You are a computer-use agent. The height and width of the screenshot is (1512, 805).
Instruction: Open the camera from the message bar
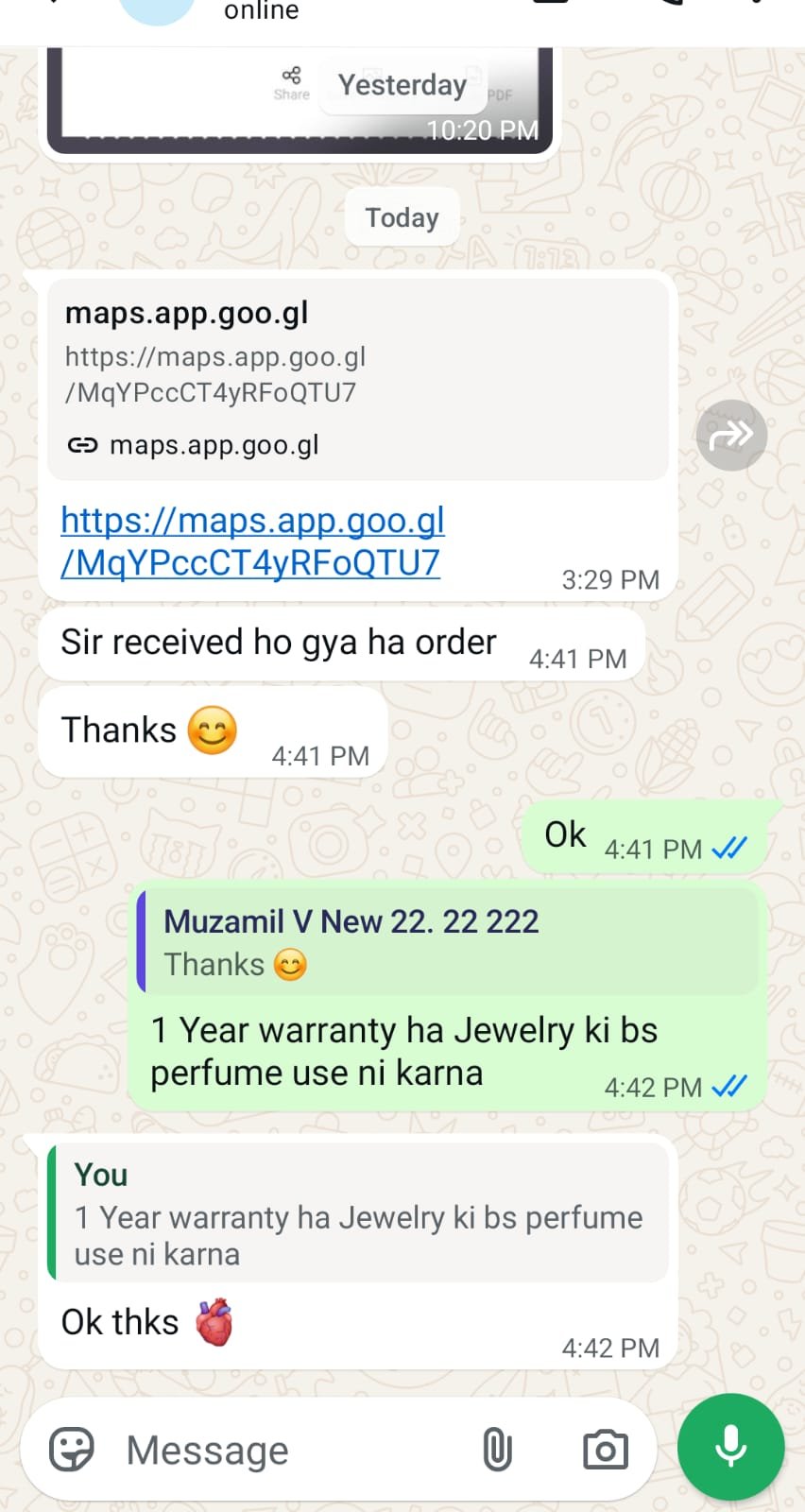605,1450
